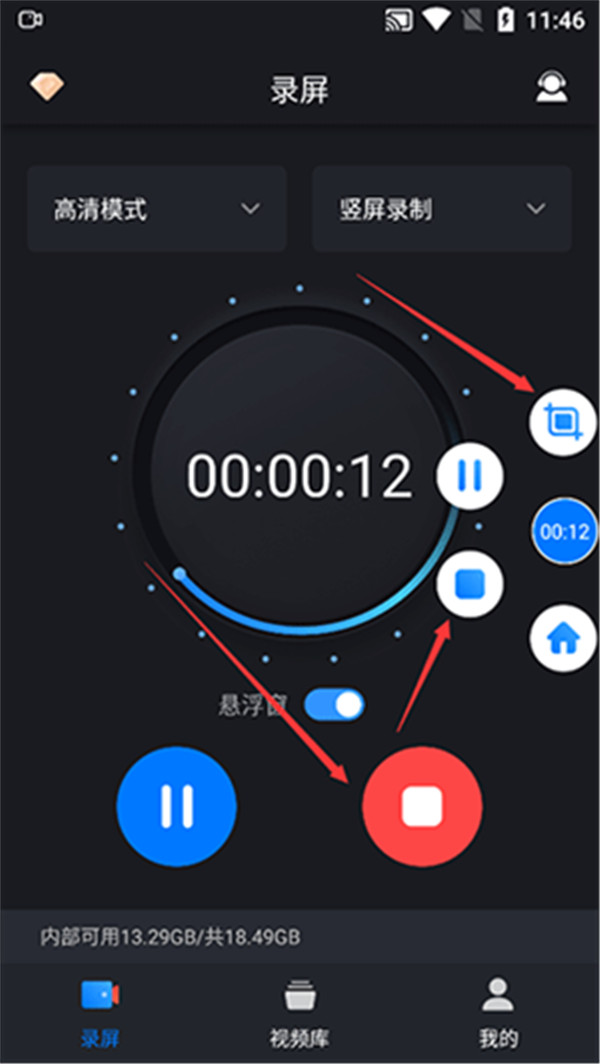Screen dimensions: 600x1064
Task: Tap the floating stop button
Action: coord(470,585)
